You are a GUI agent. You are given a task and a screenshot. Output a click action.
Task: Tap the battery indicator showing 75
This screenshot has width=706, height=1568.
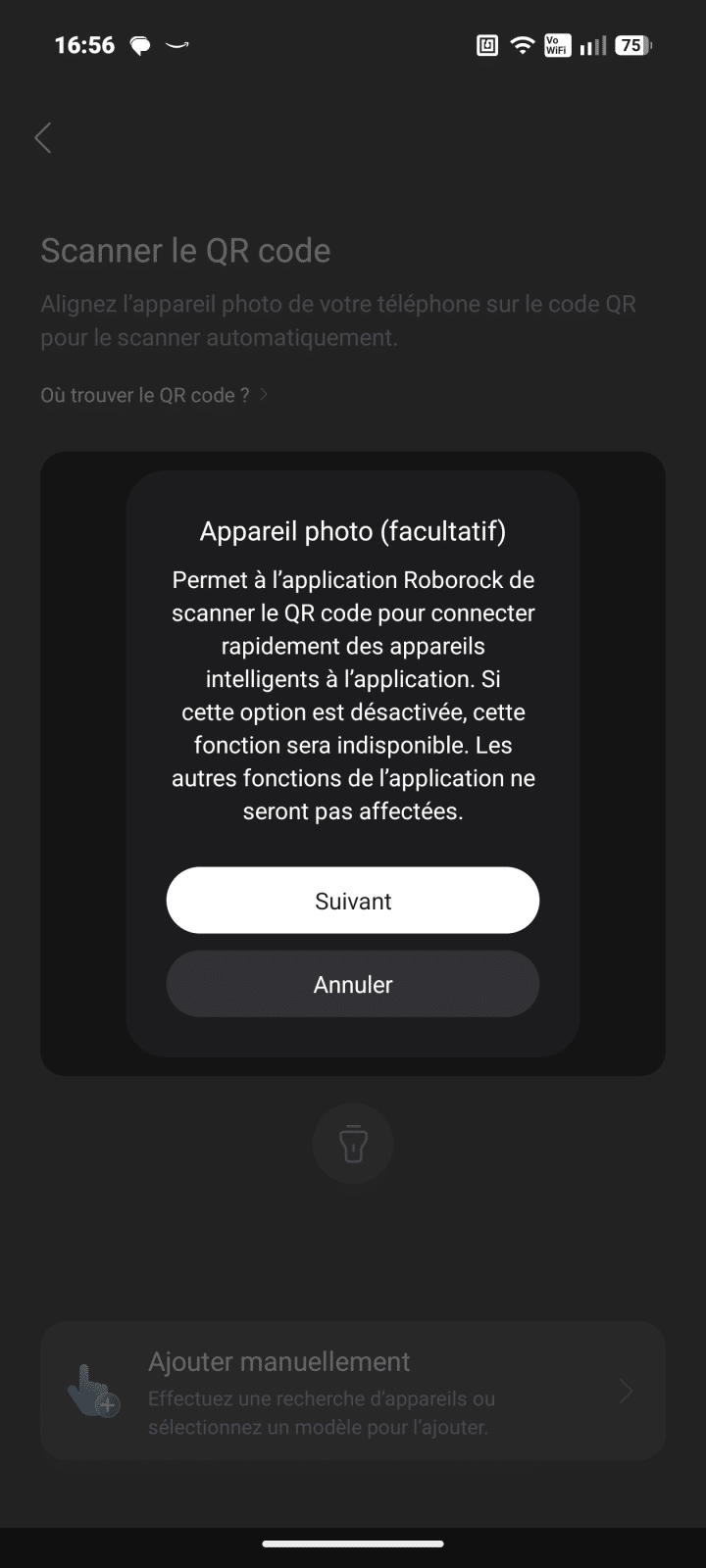pyautogui.click(x=632, y=44)
